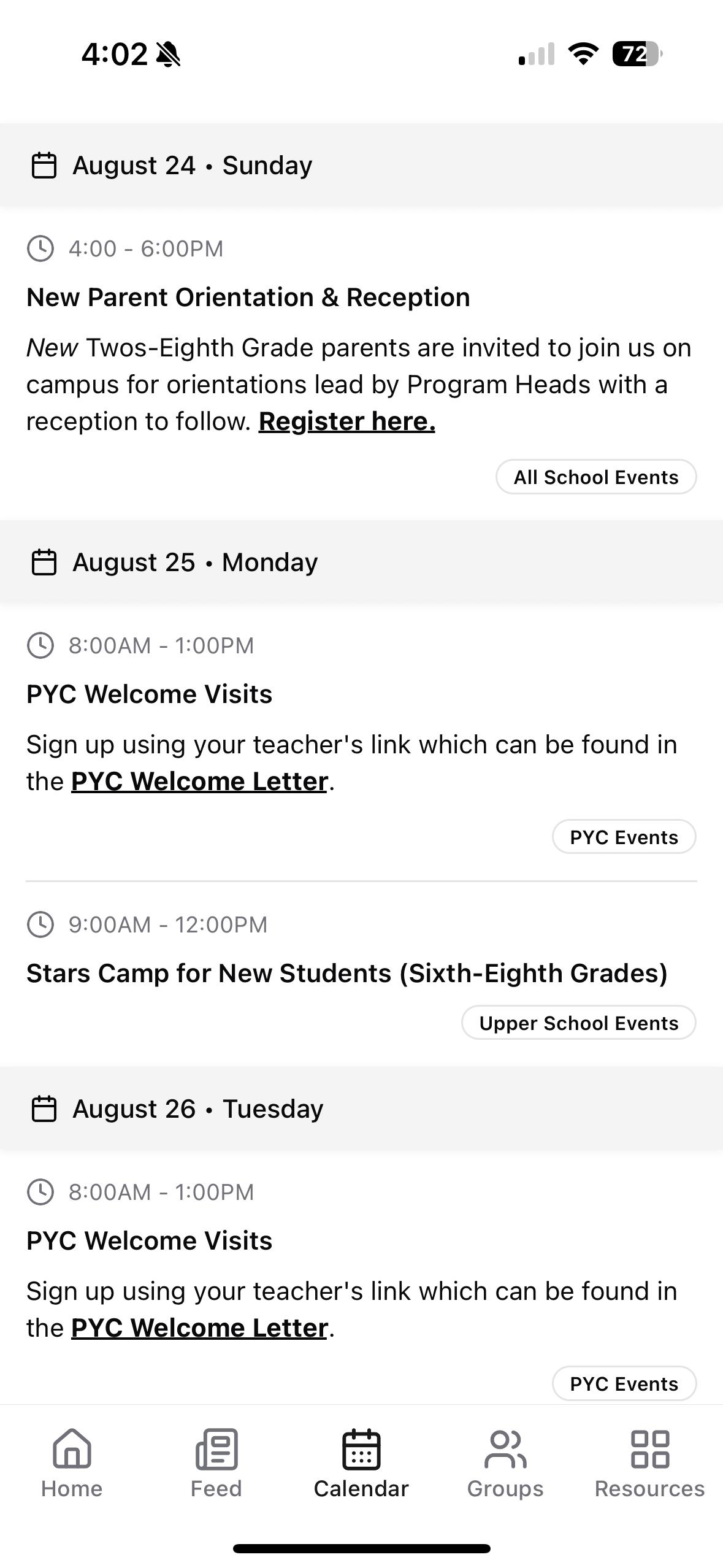
Task: Select the Calendar tab
Action: tap(361, 1463)
